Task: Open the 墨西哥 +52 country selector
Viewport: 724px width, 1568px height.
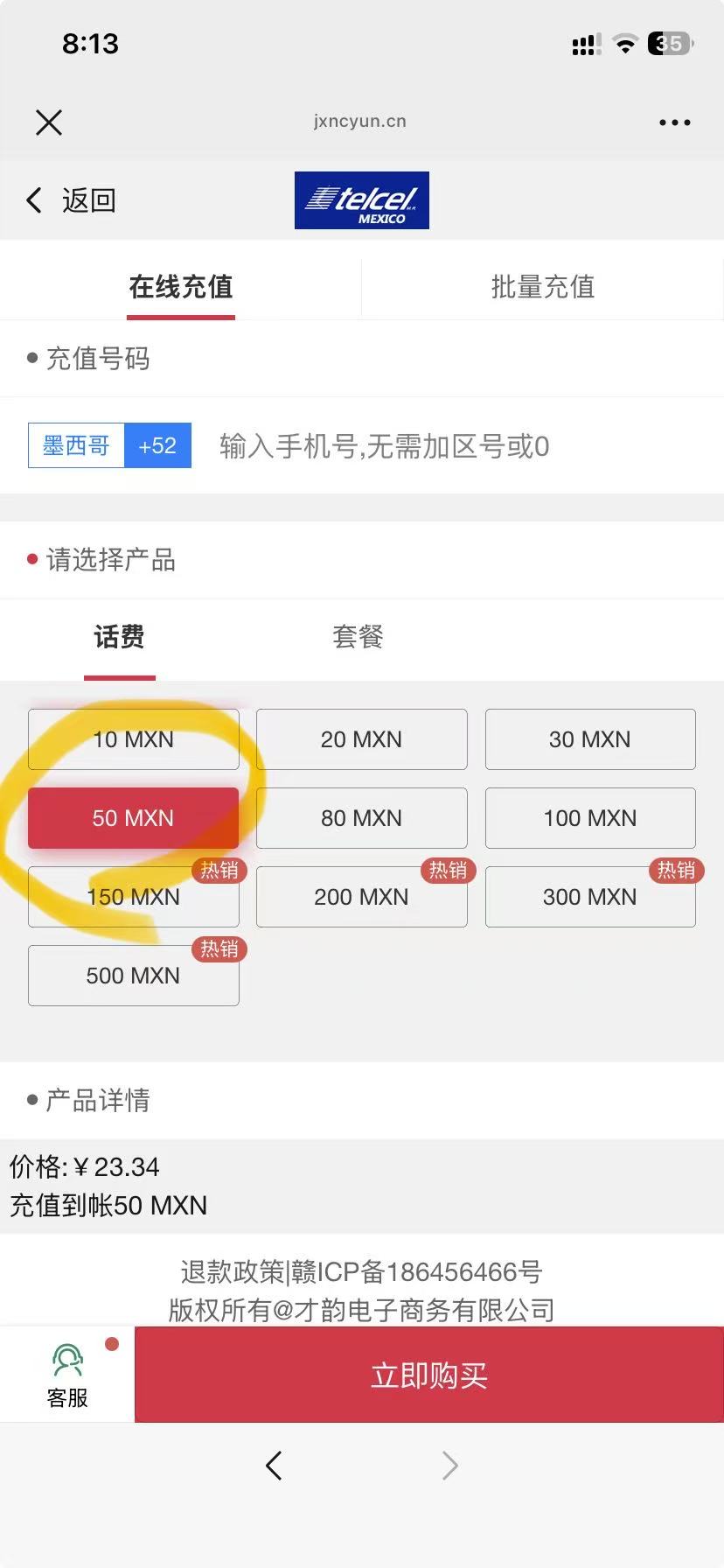Action: (109, 446)
